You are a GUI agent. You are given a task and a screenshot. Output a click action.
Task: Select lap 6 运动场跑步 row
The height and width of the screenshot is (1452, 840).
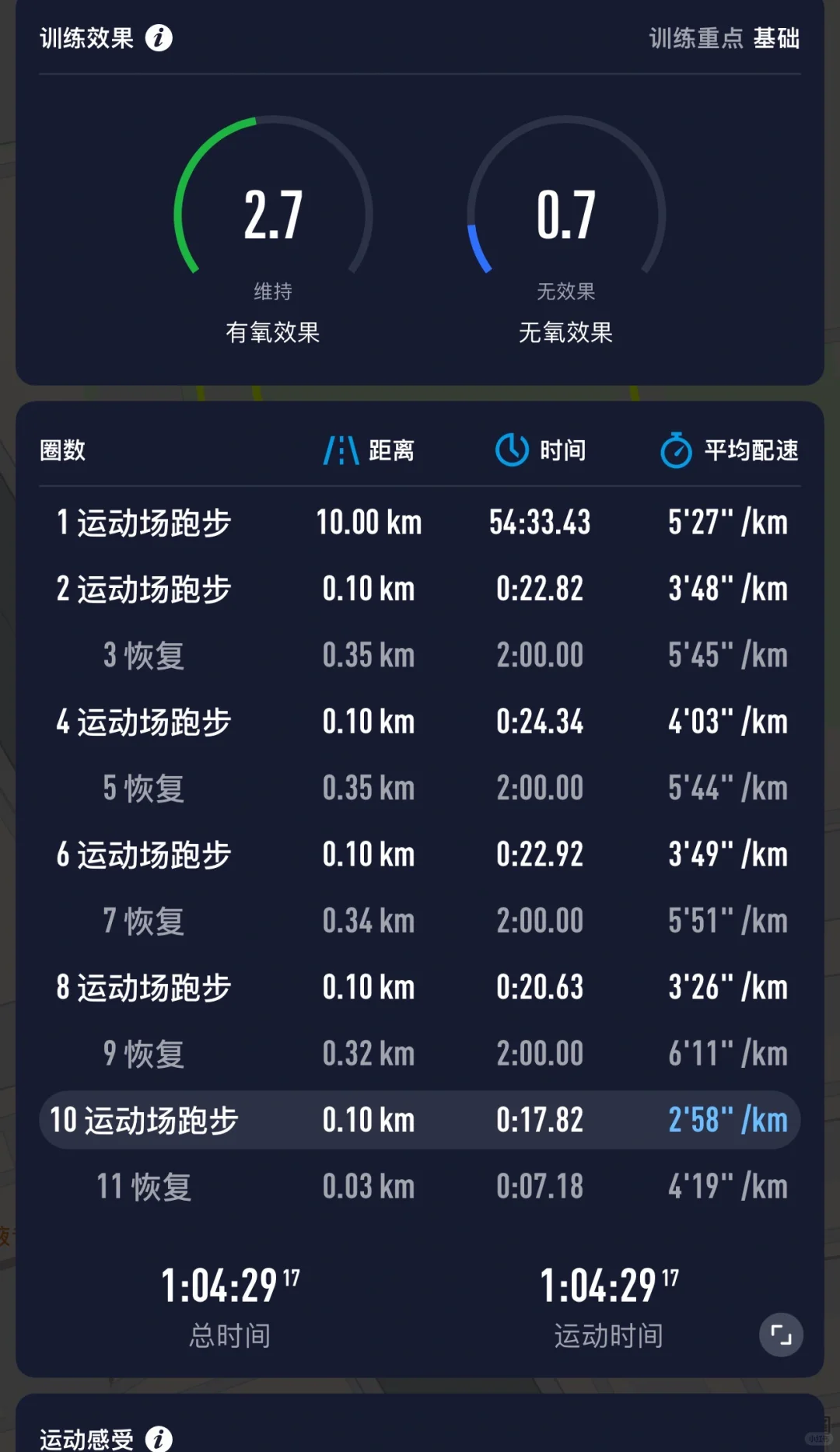420,855
